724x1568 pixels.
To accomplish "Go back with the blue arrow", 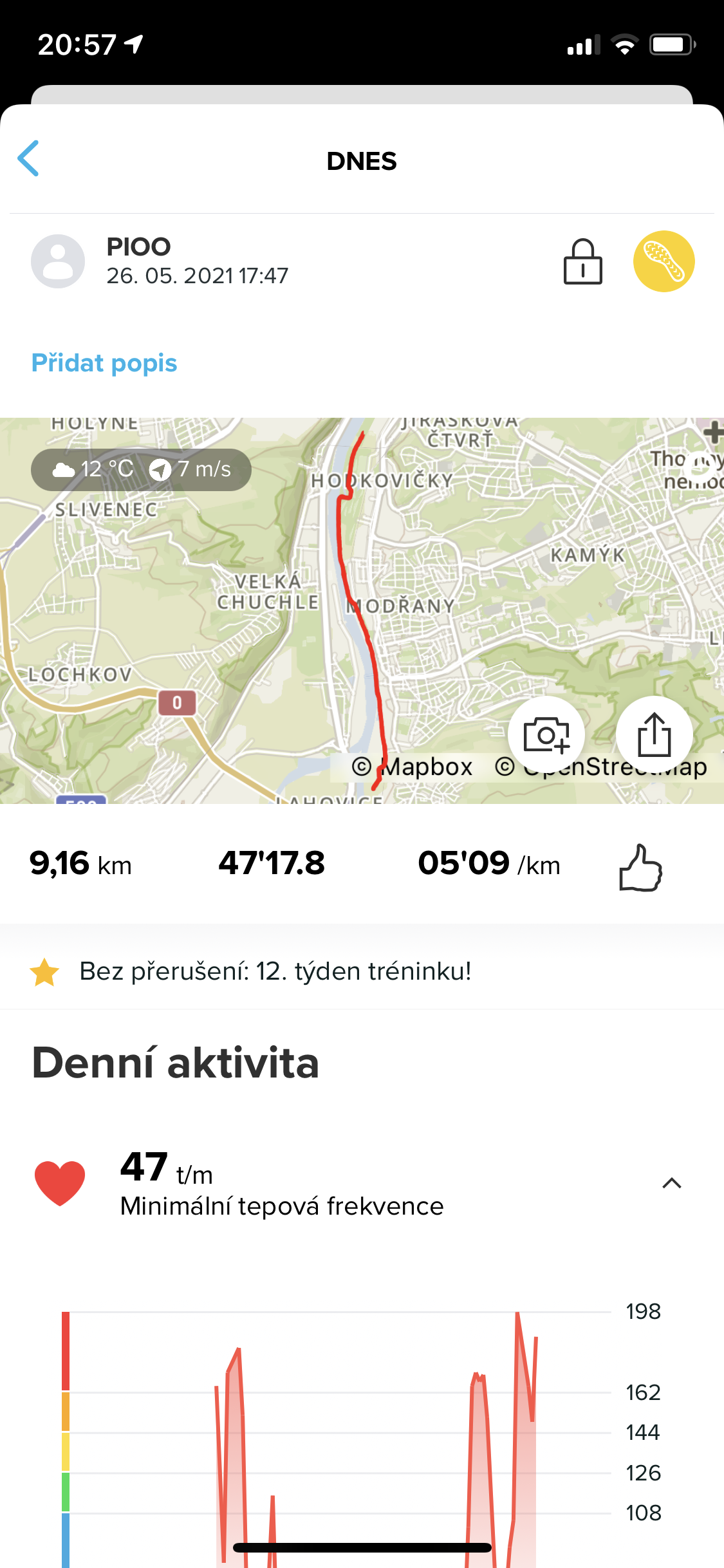I will click(28, 158).
